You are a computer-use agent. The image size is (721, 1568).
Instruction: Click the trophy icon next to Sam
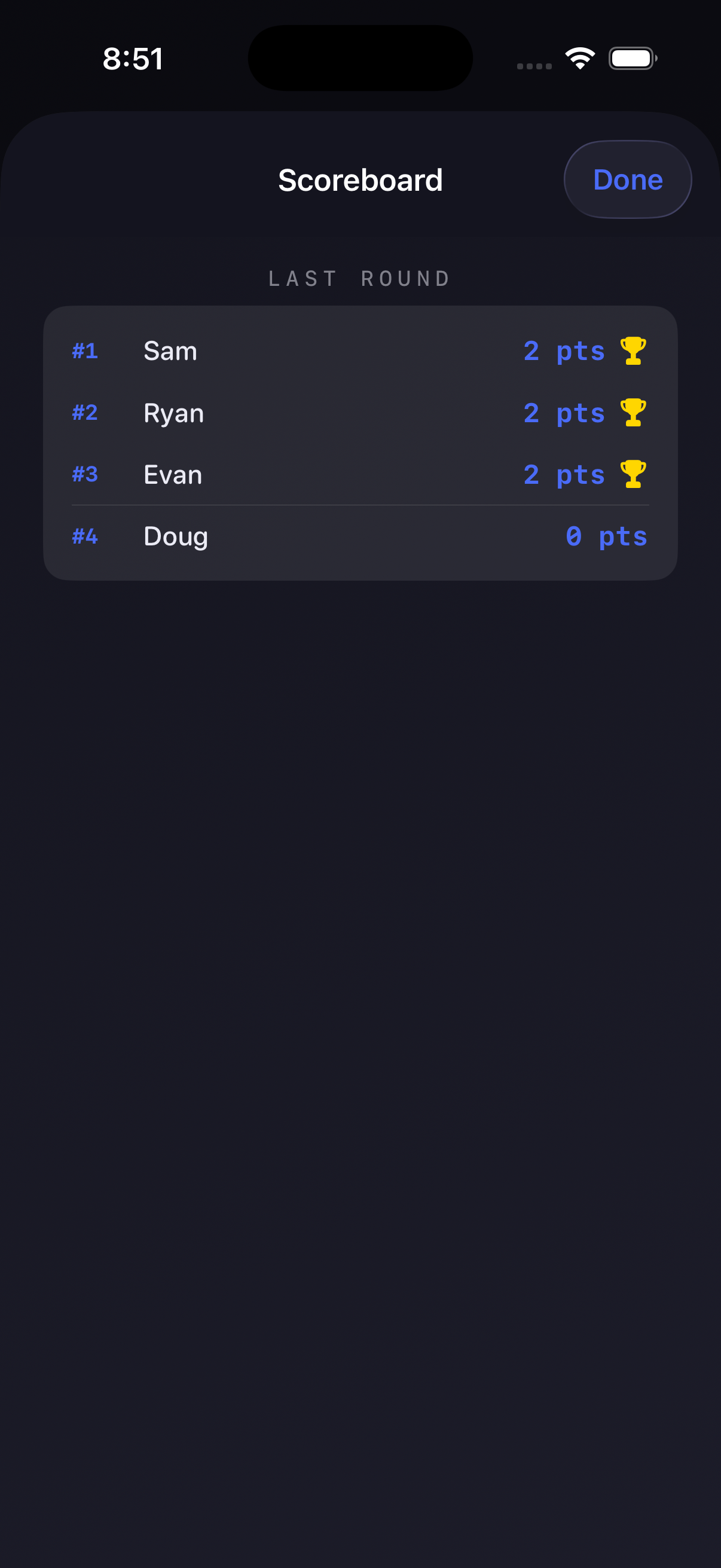pos(633,350)
